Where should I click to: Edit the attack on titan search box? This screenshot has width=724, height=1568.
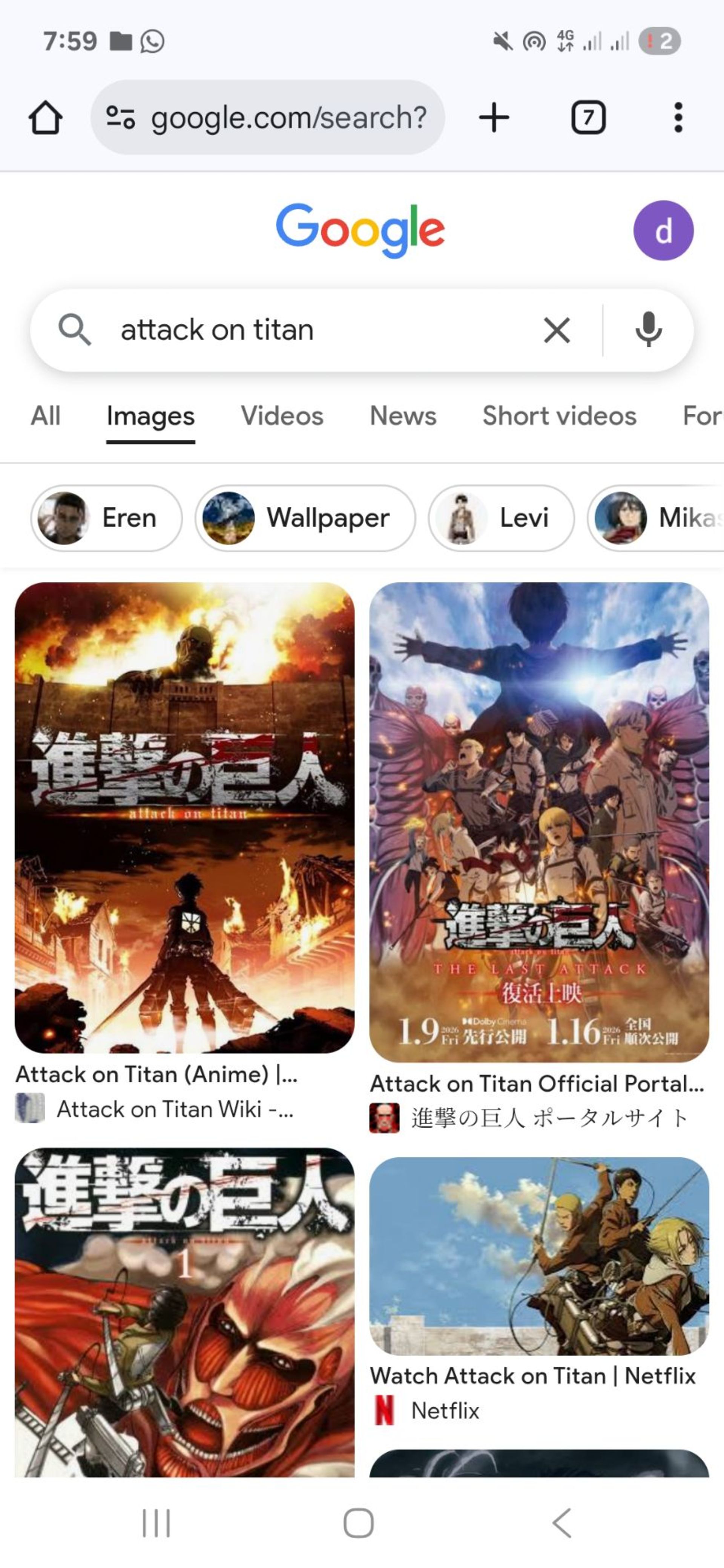coord(304,330)
